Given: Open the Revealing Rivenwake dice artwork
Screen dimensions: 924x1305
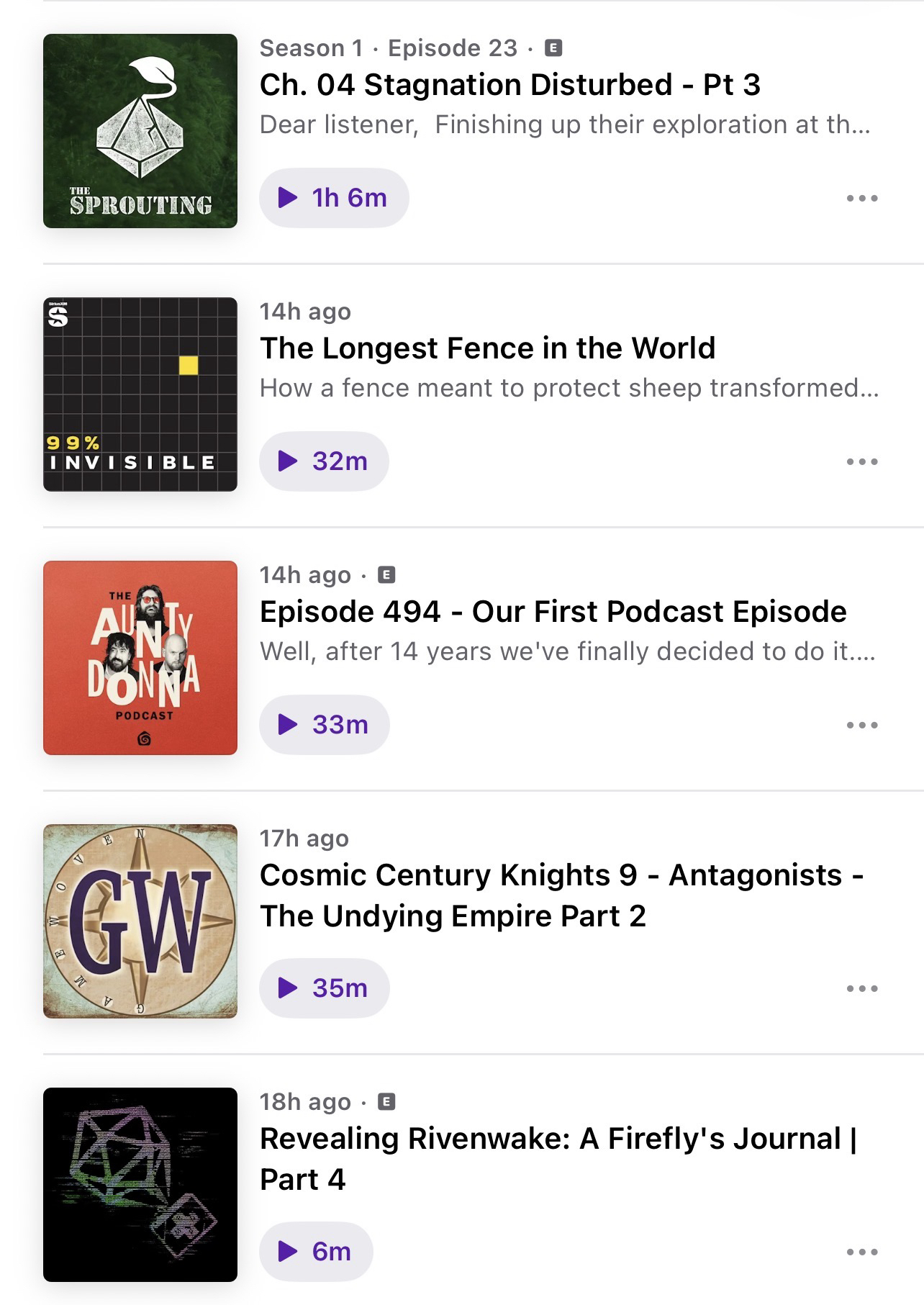Looking at the screenshot, I should tap(140, 1185).
